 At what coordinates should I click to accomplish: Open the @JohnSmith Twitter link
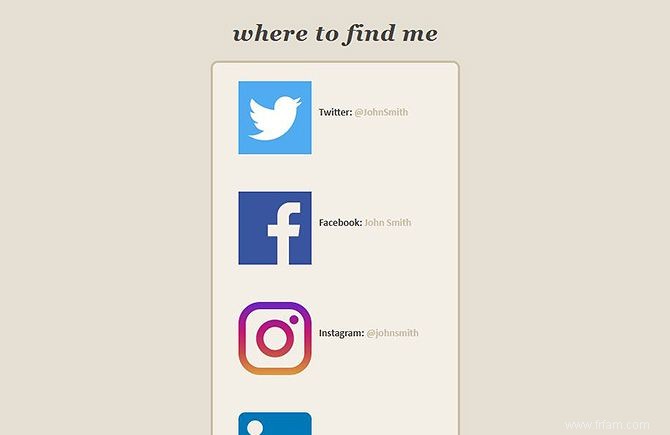381,113
